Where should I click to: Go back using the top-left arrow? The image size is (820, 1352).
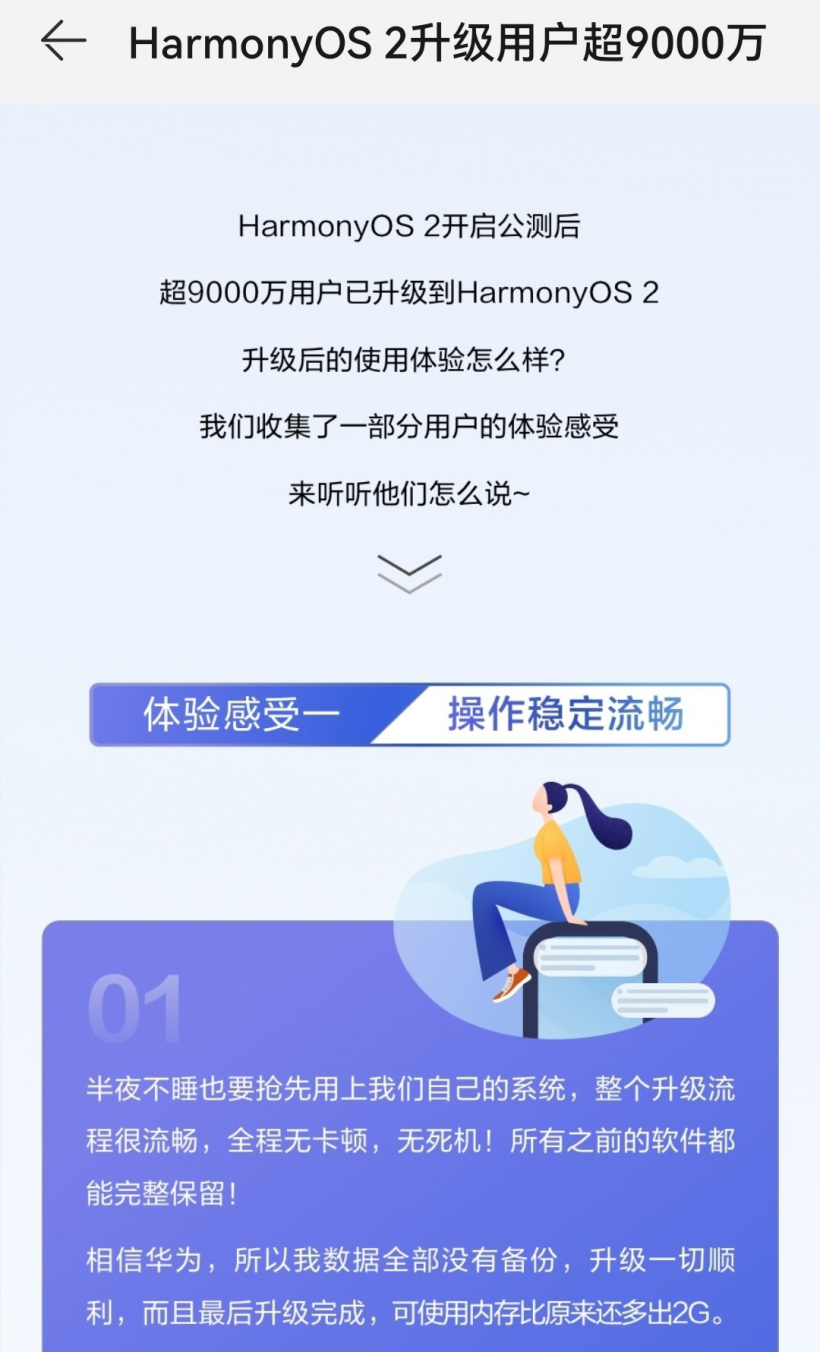click(63, 42)
